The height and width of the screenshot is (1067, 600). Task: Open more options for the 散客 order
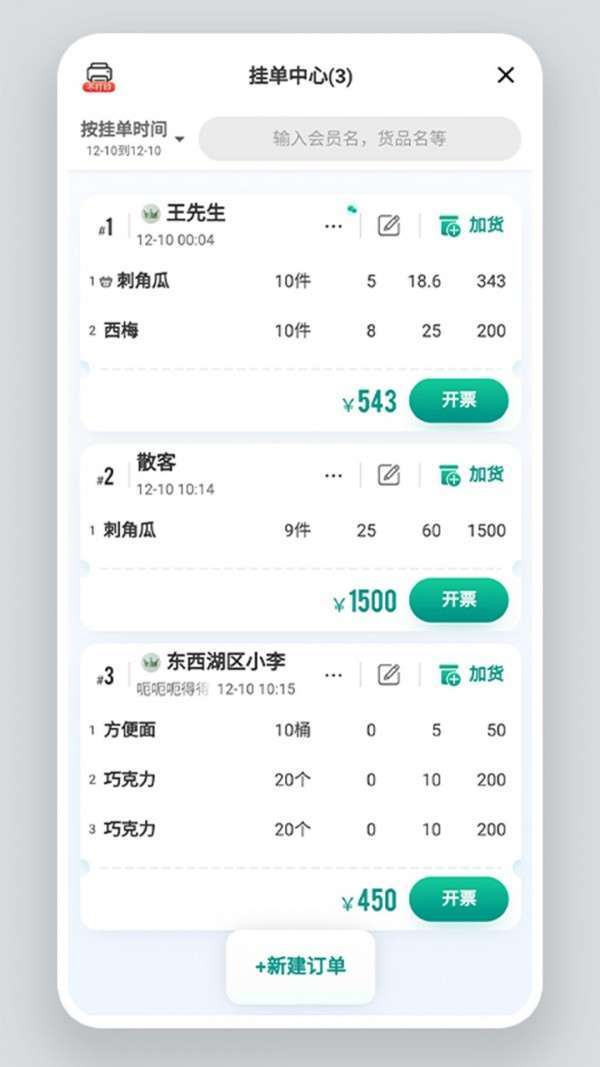point(333,476)
